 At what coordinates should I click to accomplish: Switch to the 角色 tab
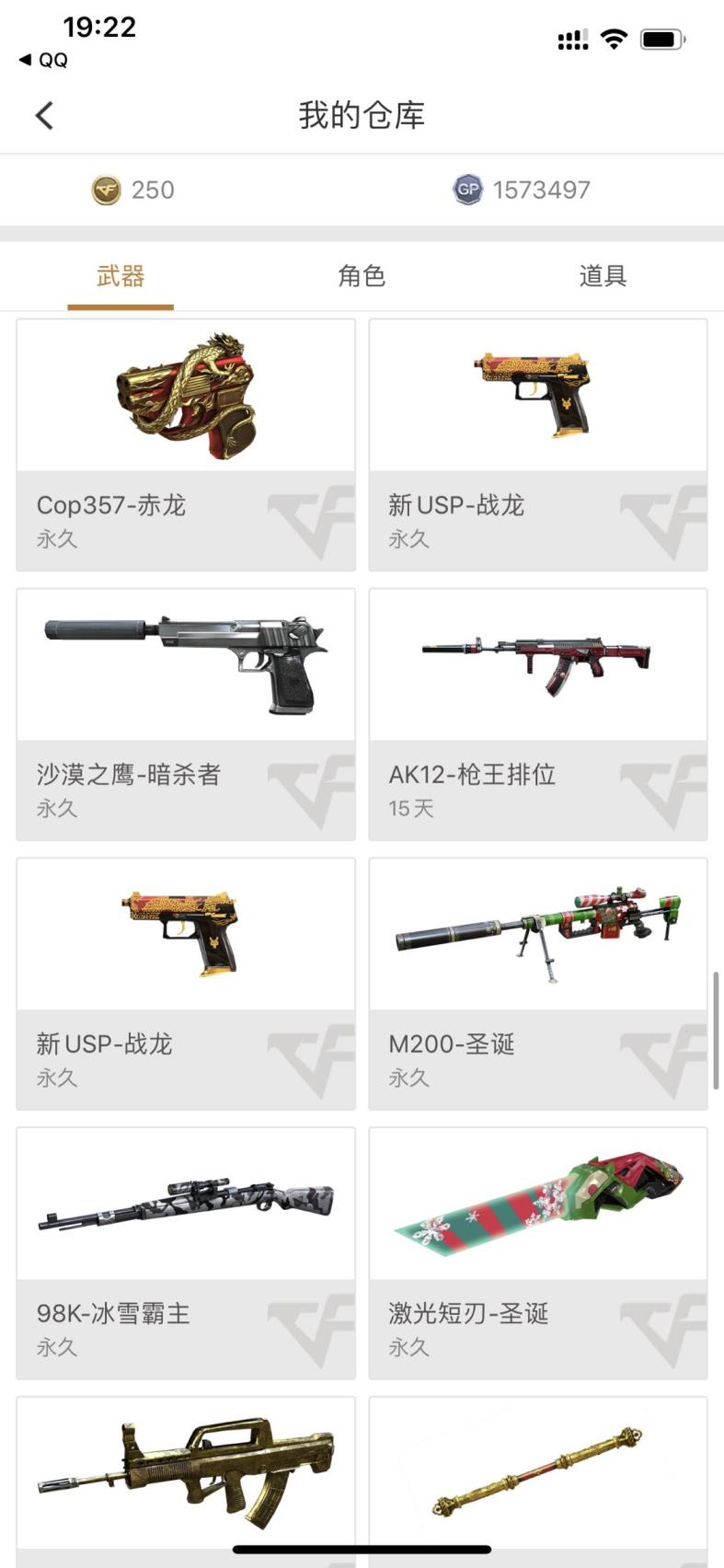(362, 276)
